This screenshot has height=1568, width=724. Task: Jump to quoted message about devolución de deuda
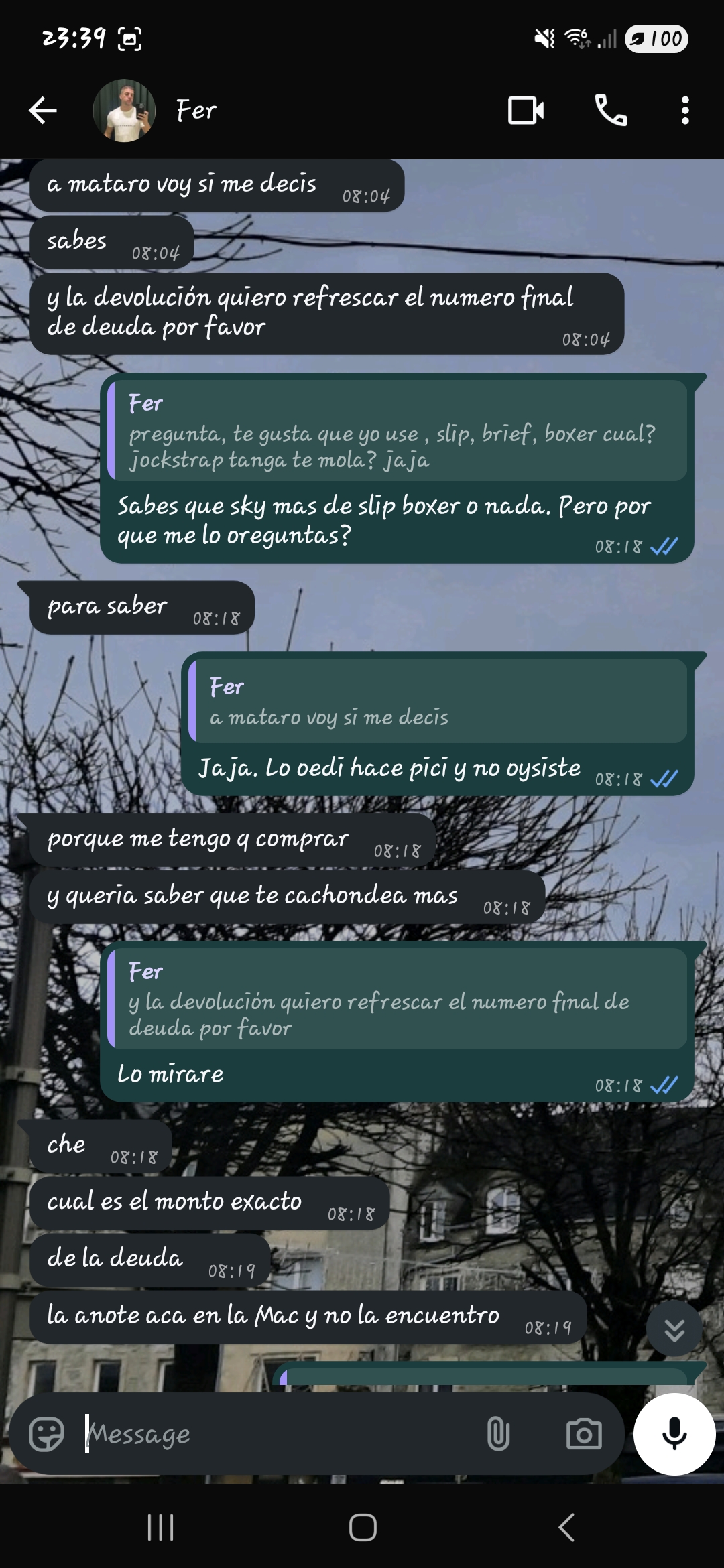click(398, 1000)
